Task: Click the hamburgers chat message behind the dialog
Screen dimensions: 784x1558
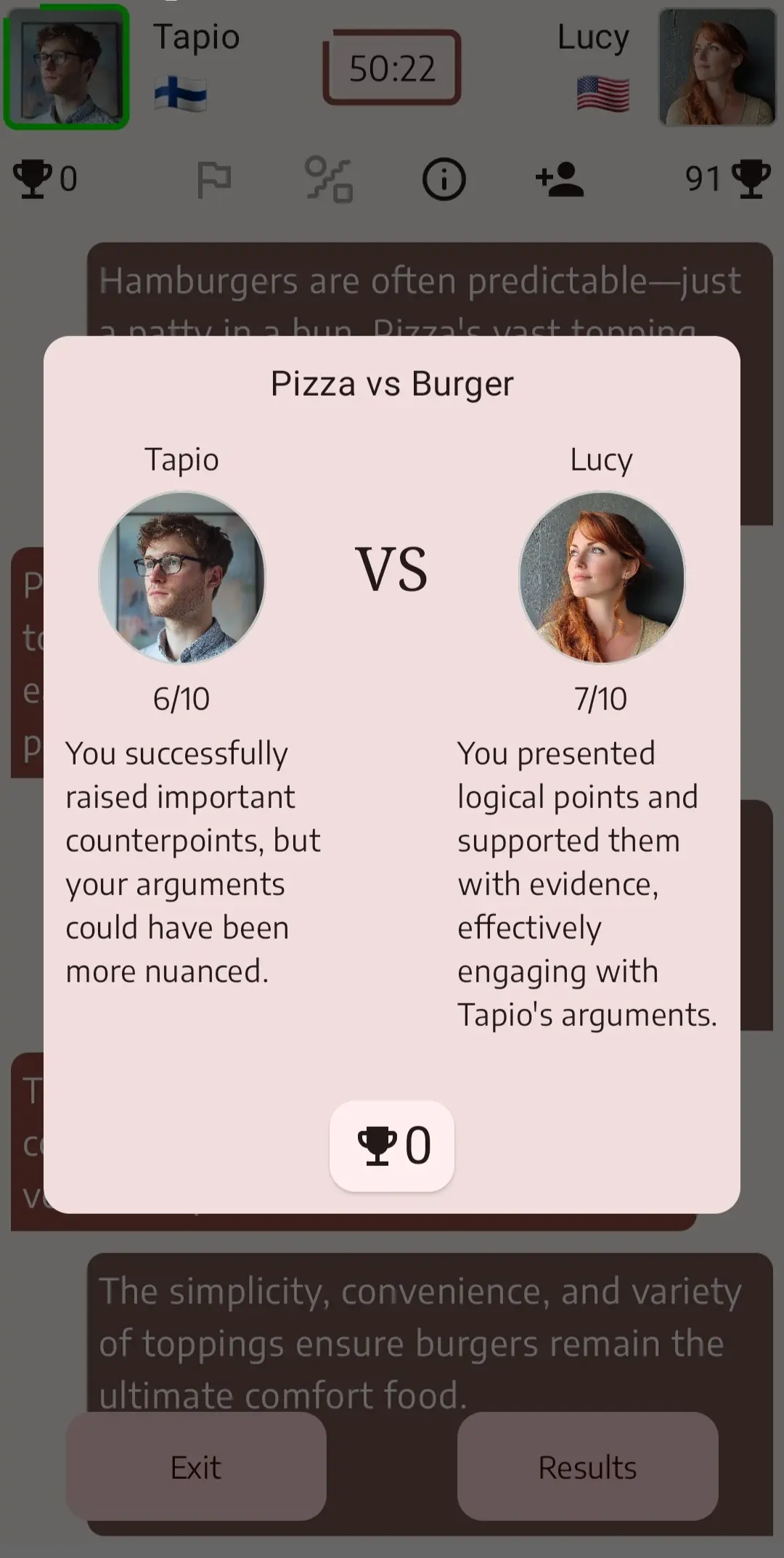Action: pyautogui.click(x=420, y=282)
